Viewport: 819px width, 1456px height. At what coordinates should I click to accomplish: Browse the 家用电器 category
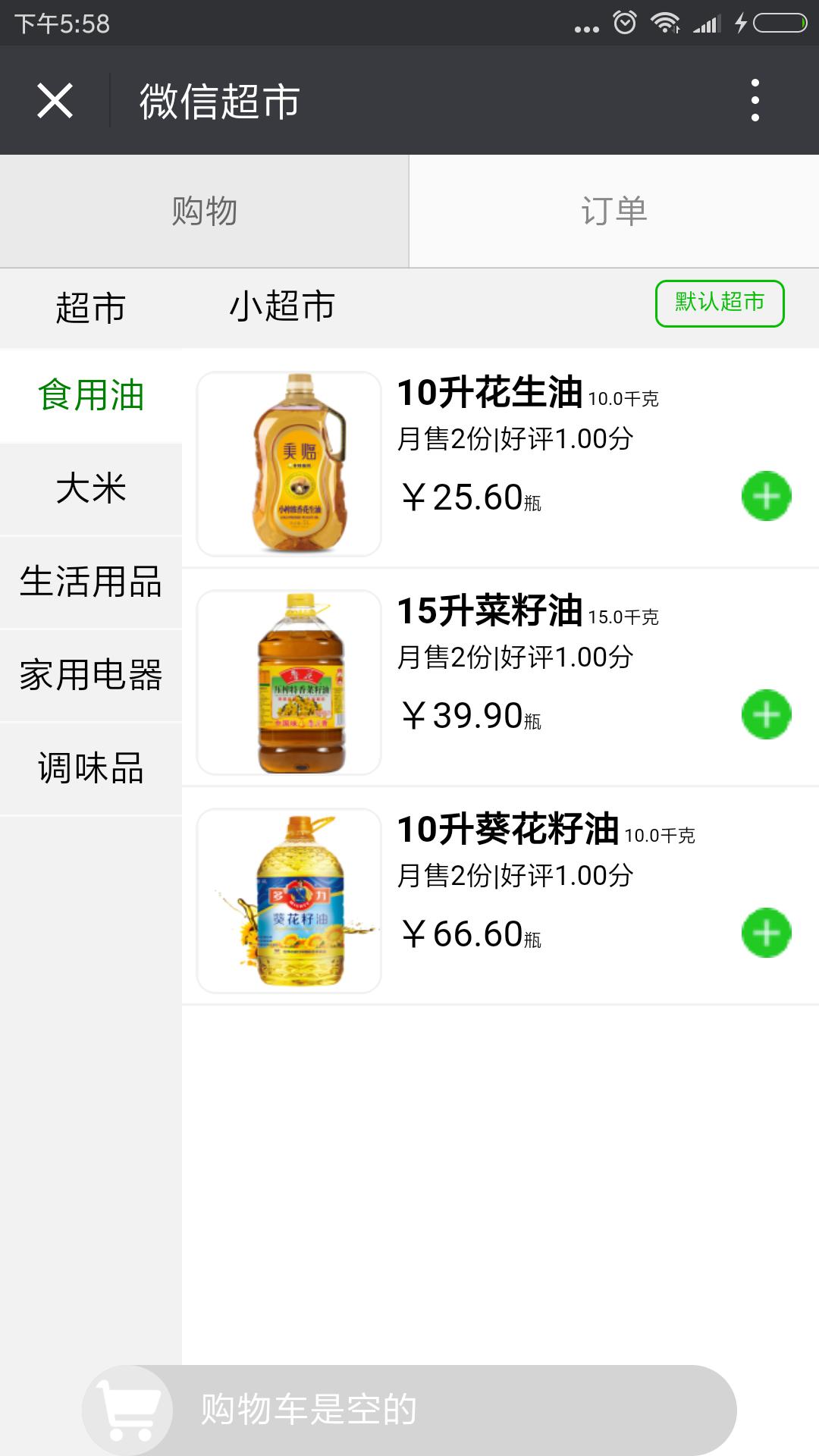point(90,675)
